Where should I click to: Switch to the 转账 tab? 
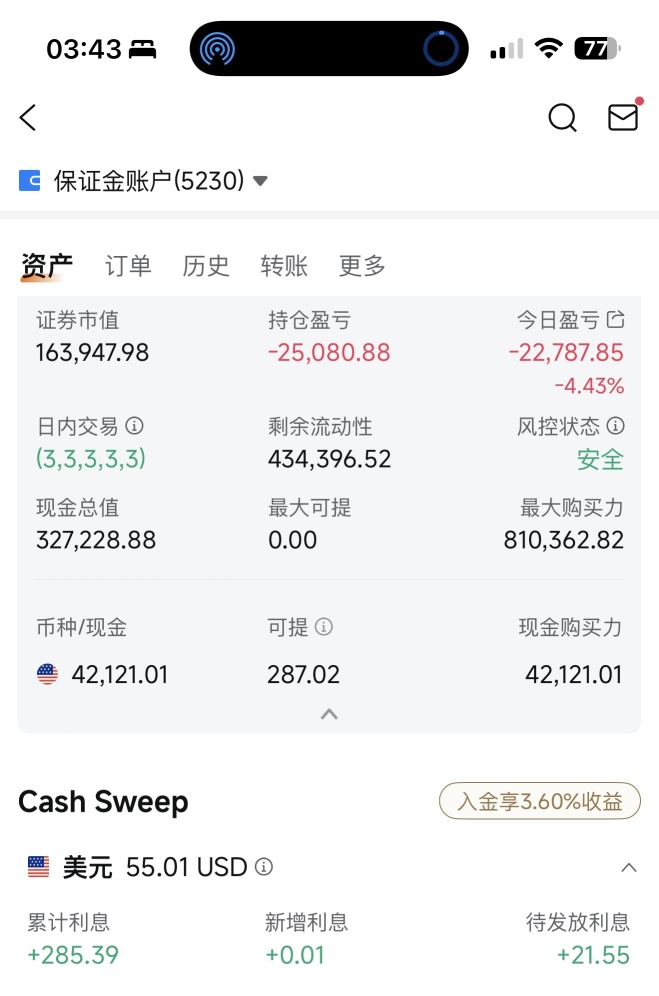[284, 266]
